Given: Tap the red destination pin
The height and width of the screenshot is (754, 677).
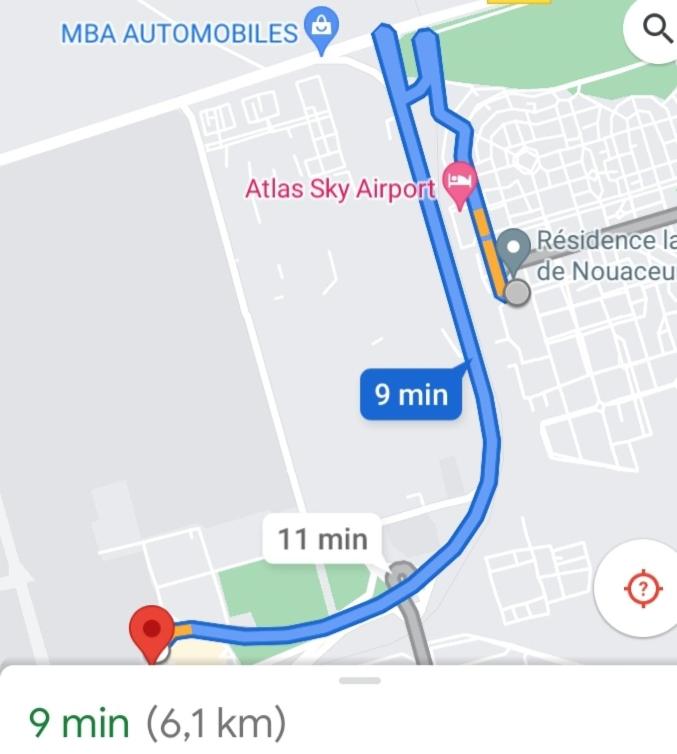Looking at the screenshot, I should point(152,632).
